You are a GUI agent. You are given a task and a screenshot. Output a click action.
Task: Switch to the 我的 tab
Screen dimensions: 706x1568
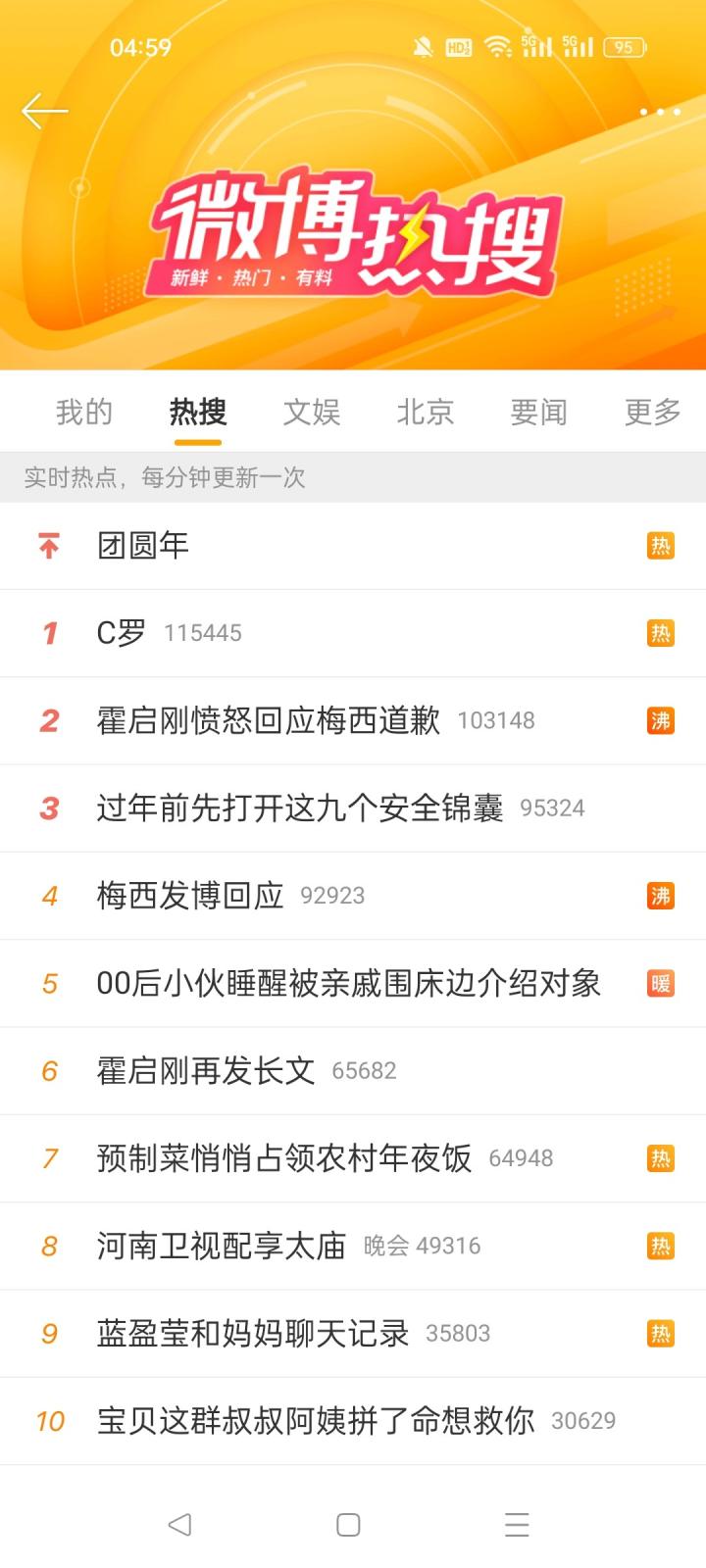(84, 413)
